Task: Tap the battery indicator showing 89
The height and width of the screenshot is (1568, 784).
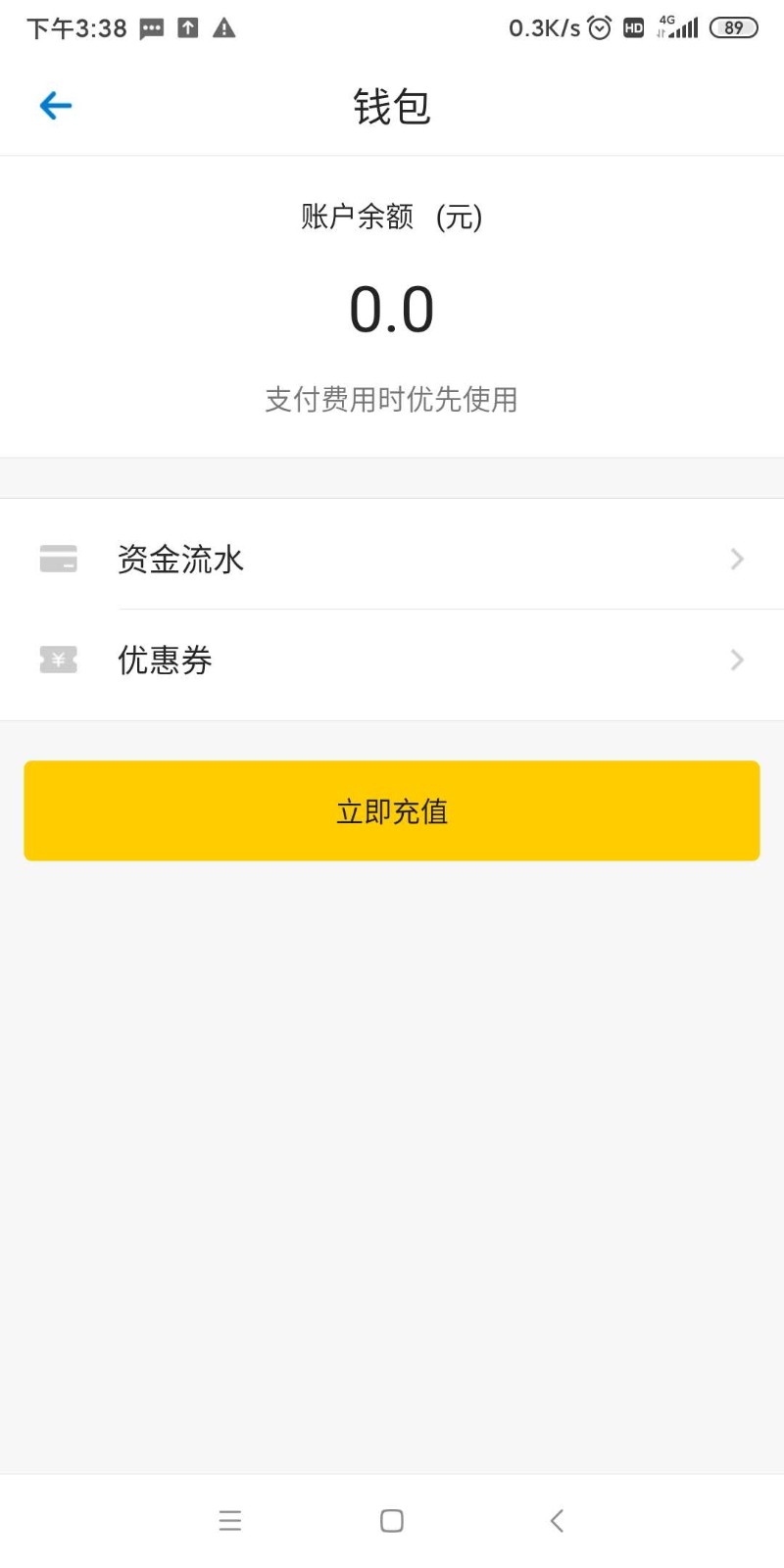Action: (x=732, y=27)
